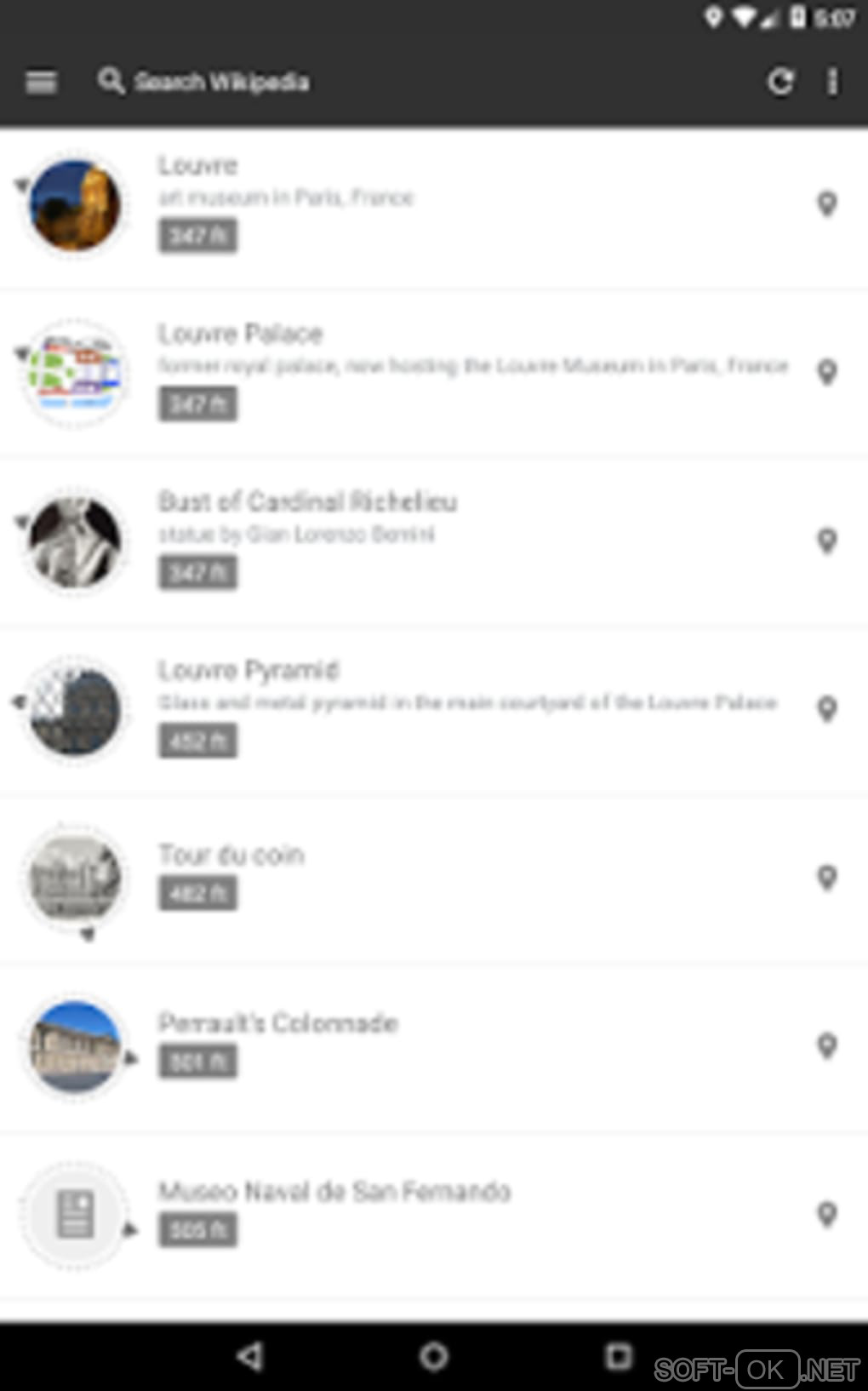Open the overflow menu
Screen dimensions: 868x1391
(x=832, y=83)
